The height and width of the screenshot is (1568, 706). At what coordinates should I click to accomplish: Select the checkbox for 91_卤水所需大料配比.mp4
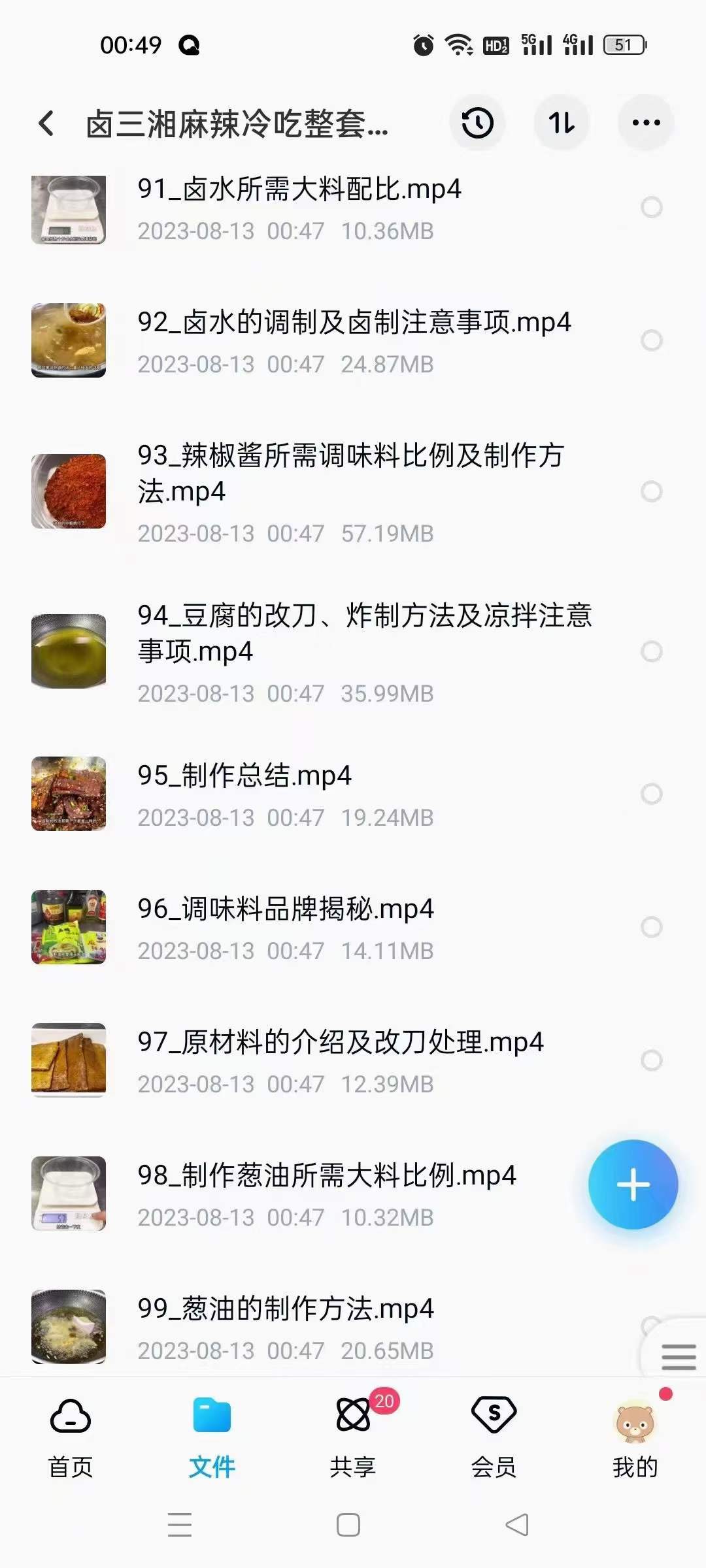[x=650, y=208]
